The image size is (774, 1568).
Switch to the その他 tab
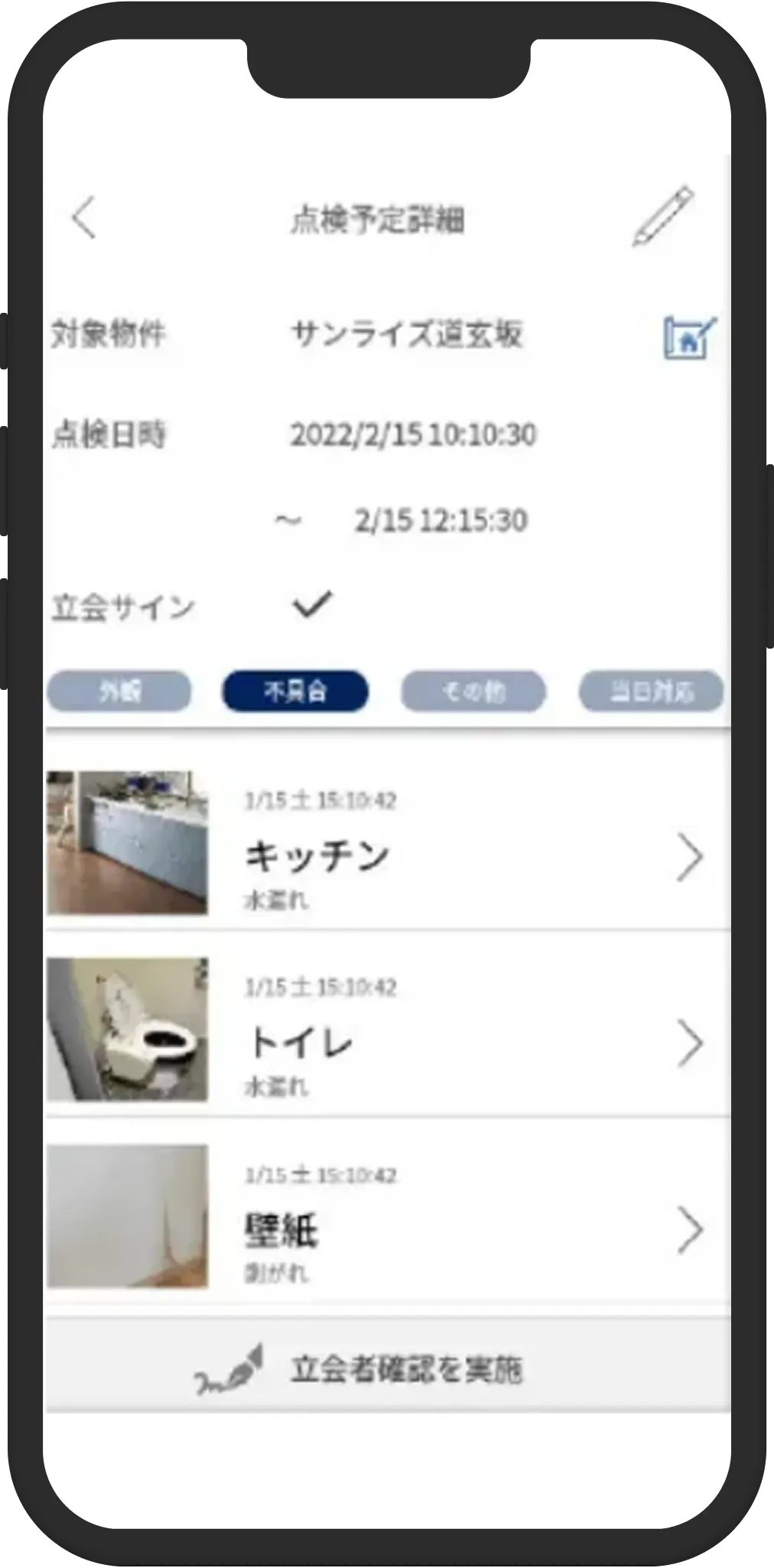473,691
